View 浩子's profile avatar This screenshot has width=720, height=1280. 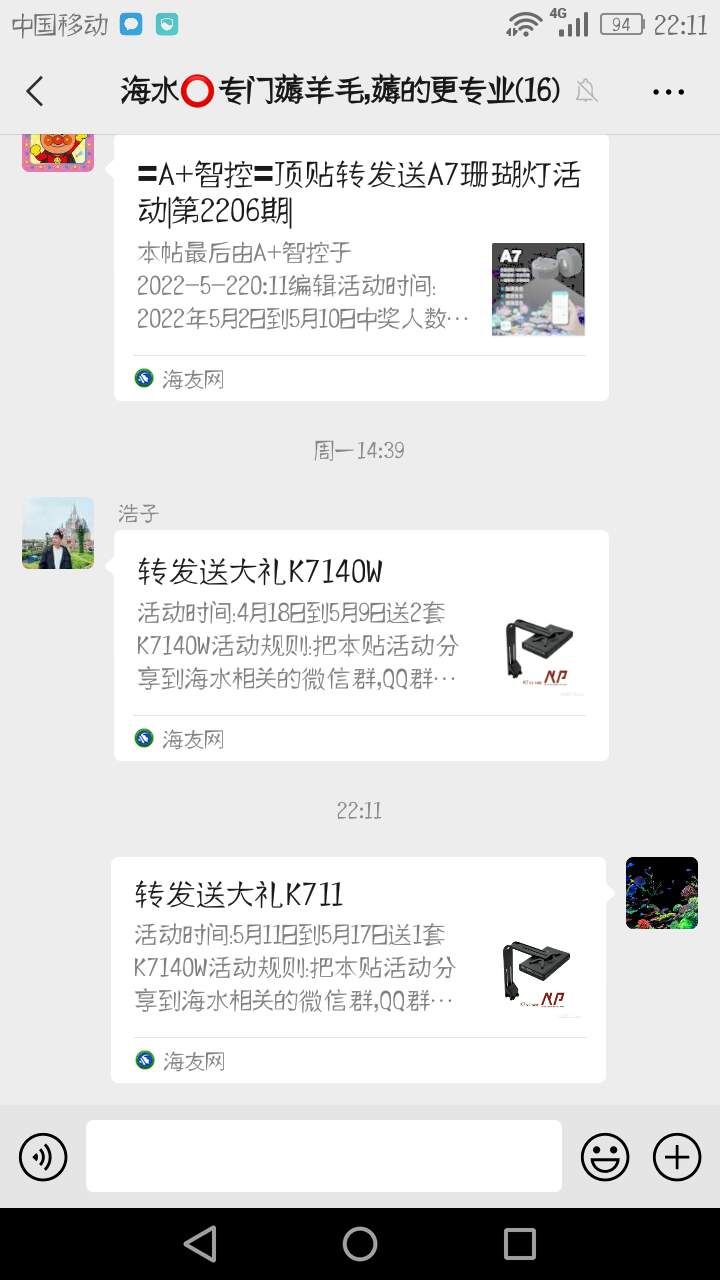click(58, 533)
